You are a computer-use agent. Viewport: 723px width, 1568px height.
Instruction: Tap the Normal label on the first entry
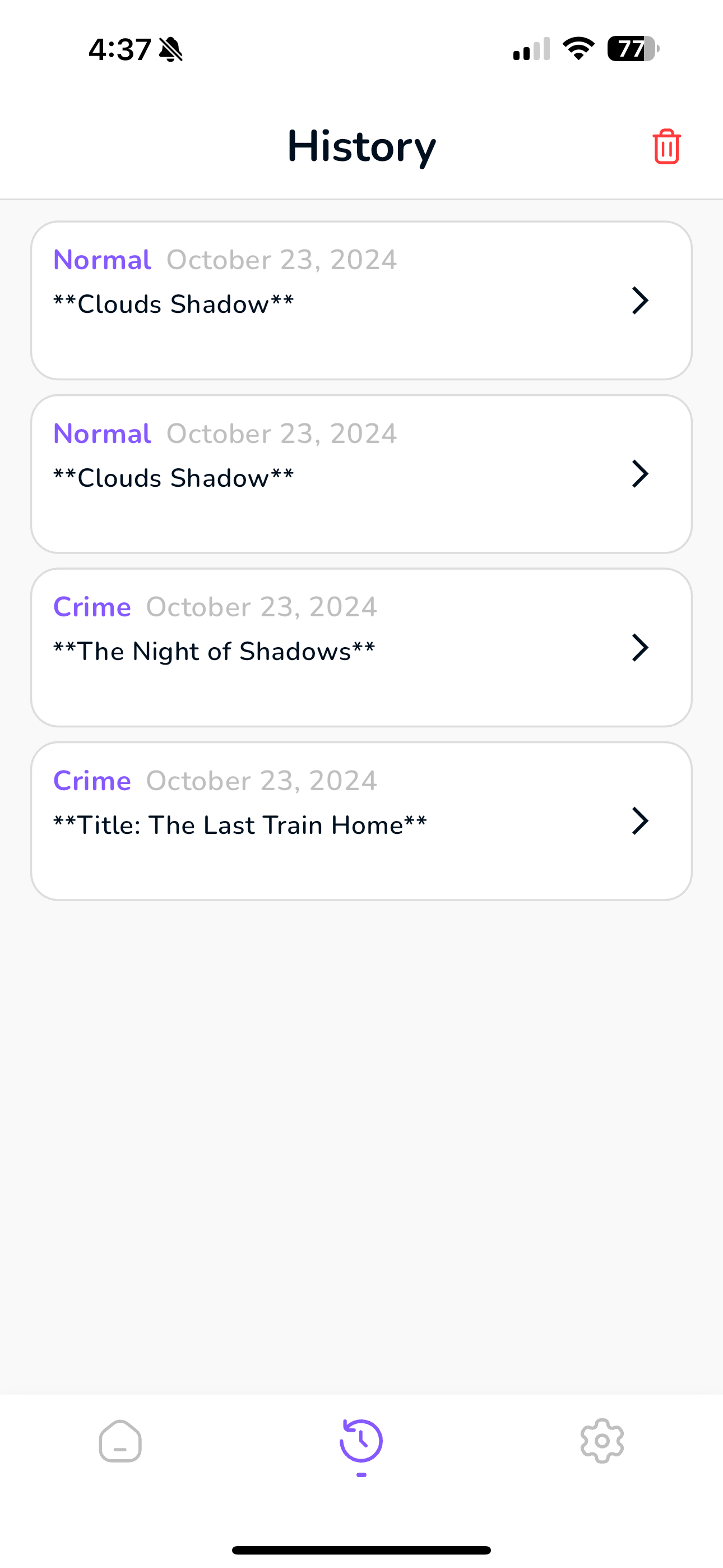(101, 259)
